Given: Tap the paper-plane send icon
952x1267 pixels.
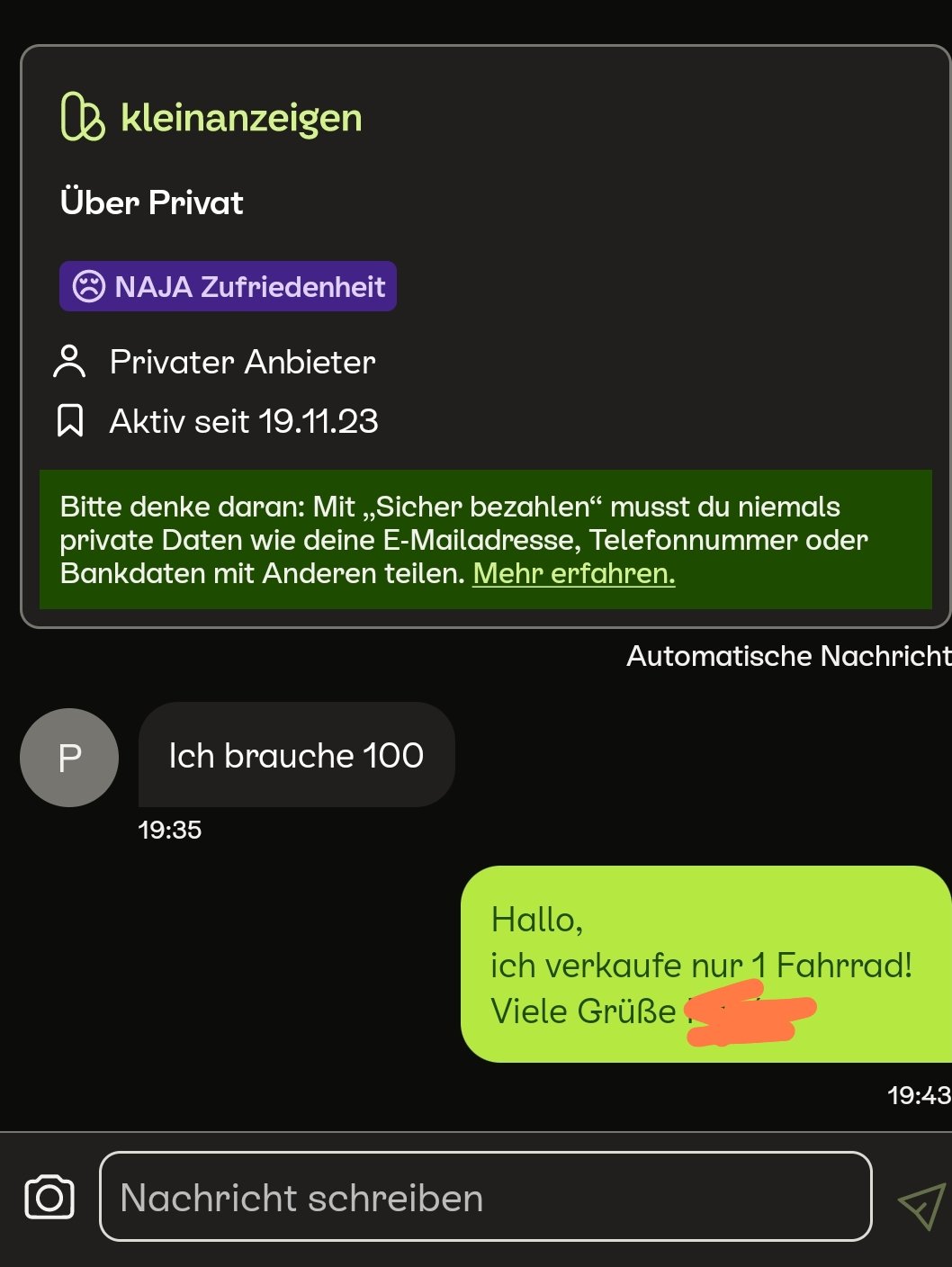Looking at the screenshot, I should (921, 1205).
